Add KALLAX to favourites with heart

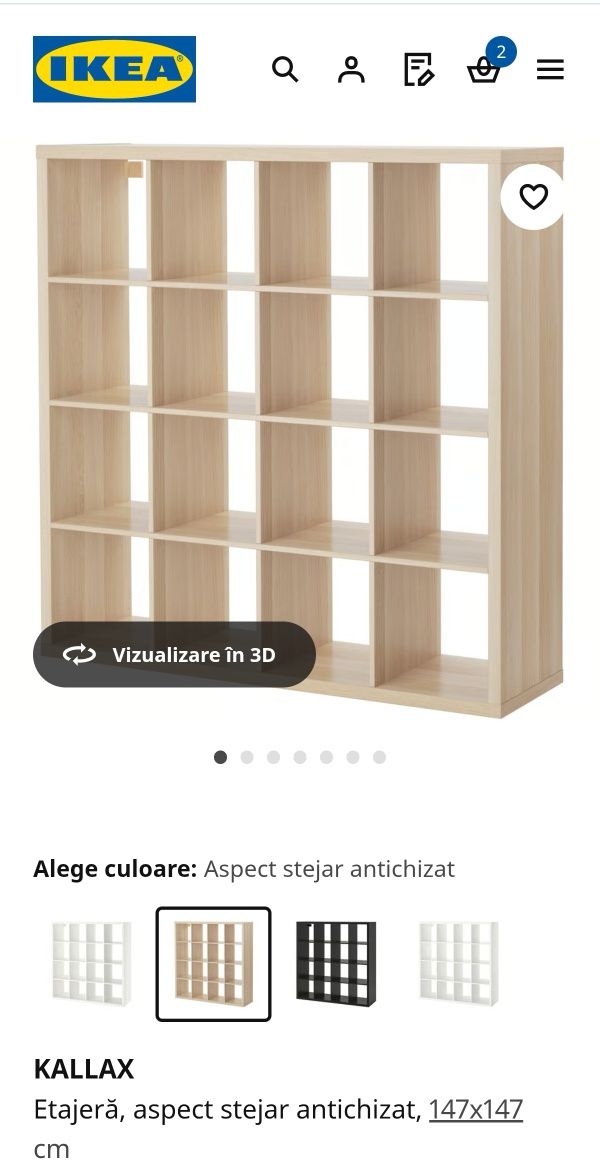click(x=533, y=197)
